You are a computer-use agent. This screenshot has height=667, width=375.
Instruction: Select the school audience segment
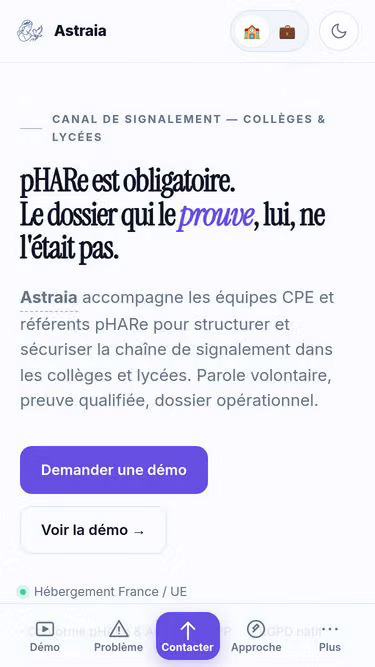point(252,32)
